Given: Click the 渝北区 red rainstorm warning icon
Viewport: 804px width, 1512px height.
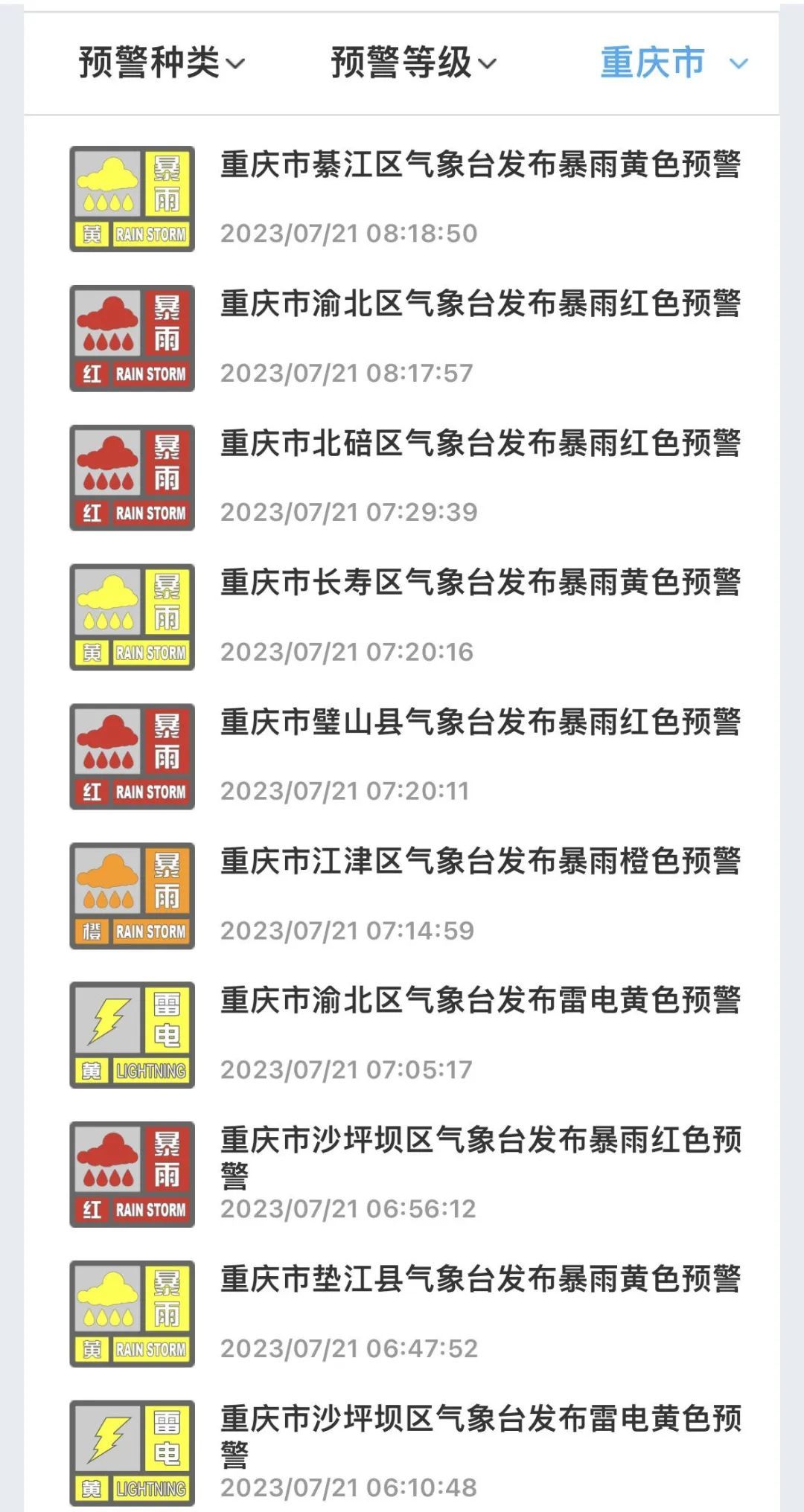Looking at the screenshot, I should click(131, 336).
